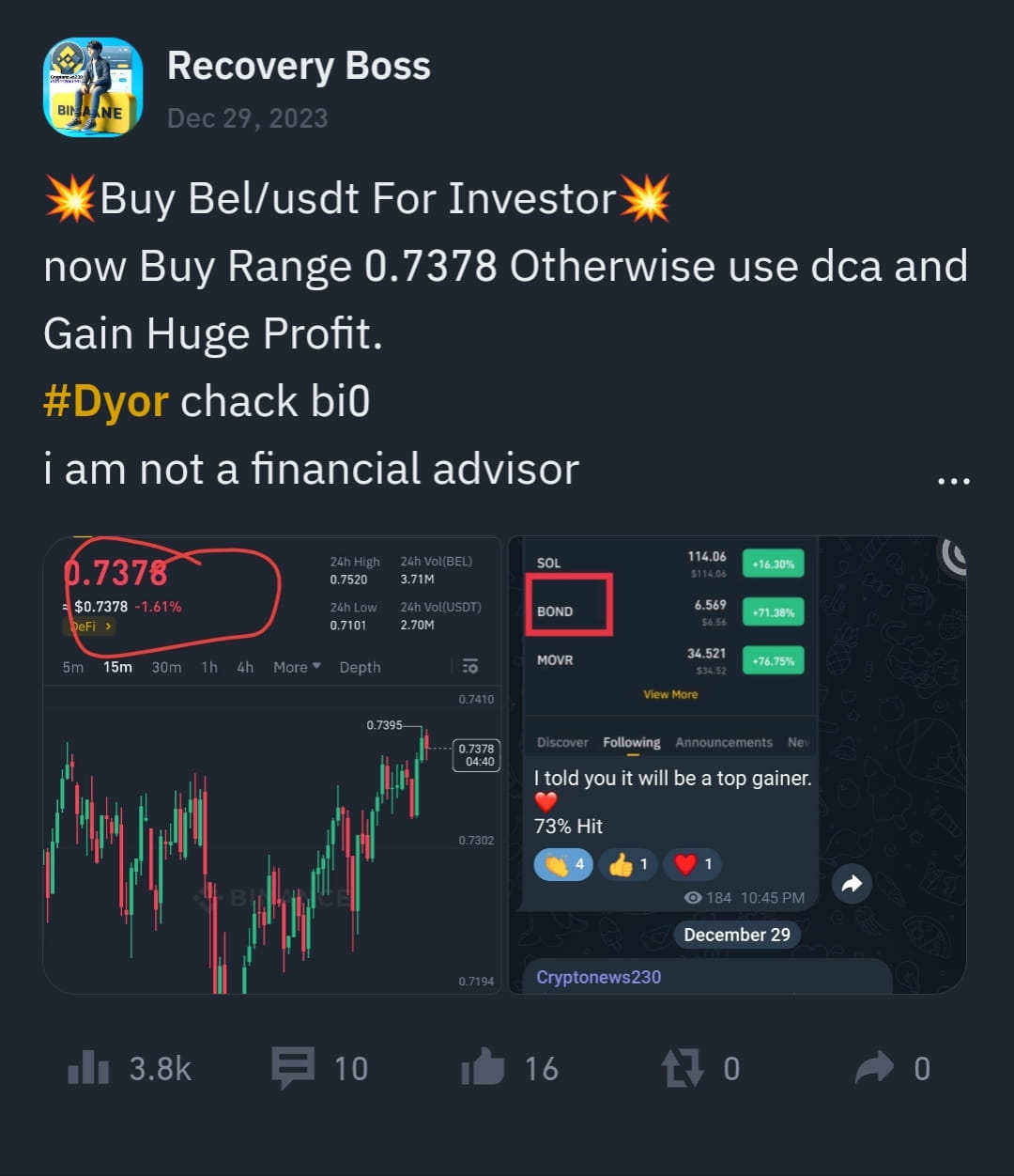1014x1176 pixels.
Task: Click the thumbs-up like icon
Action: click(x=482, y=1068)
